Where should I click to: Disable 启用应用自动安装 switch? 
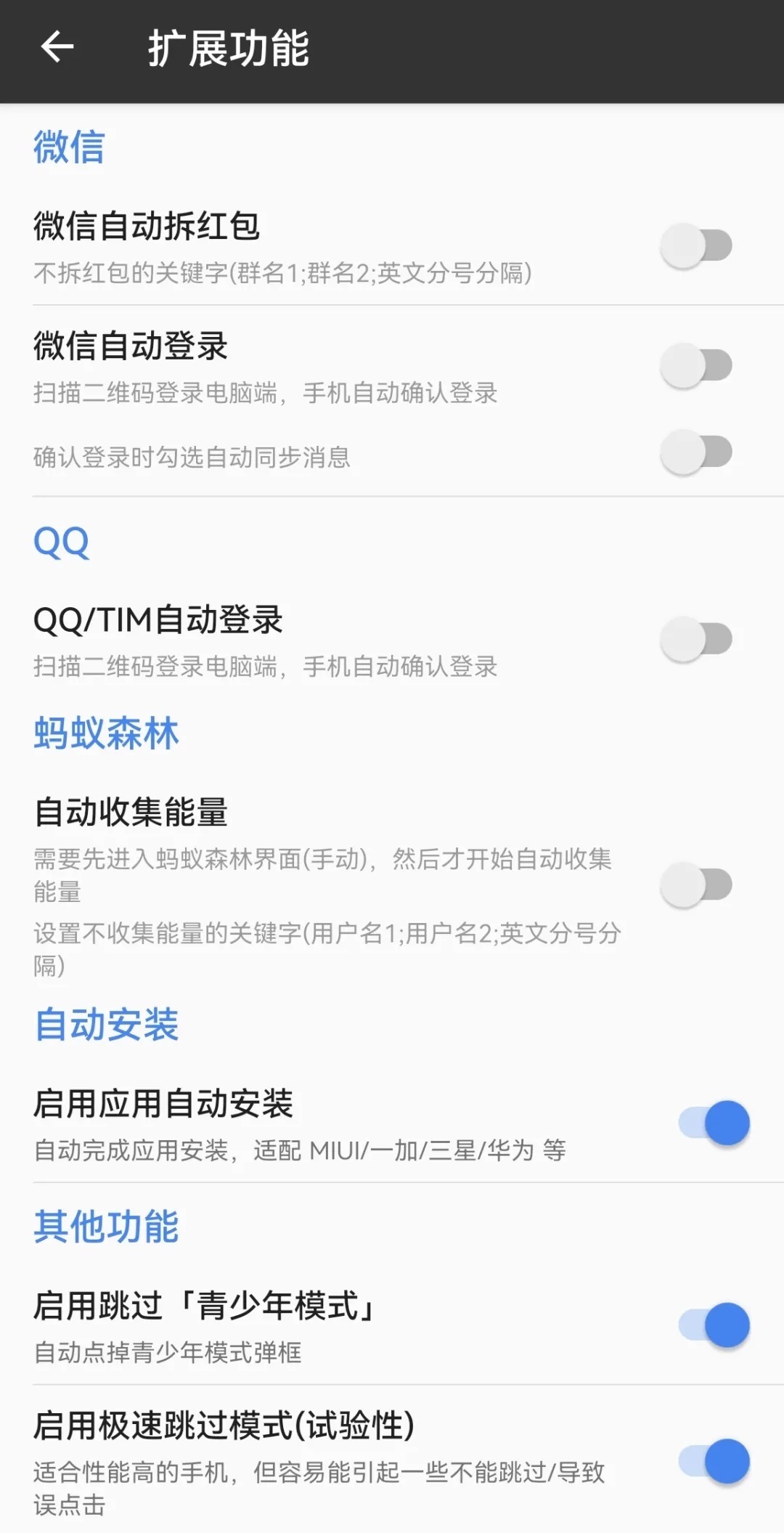tap(714, 1123)
